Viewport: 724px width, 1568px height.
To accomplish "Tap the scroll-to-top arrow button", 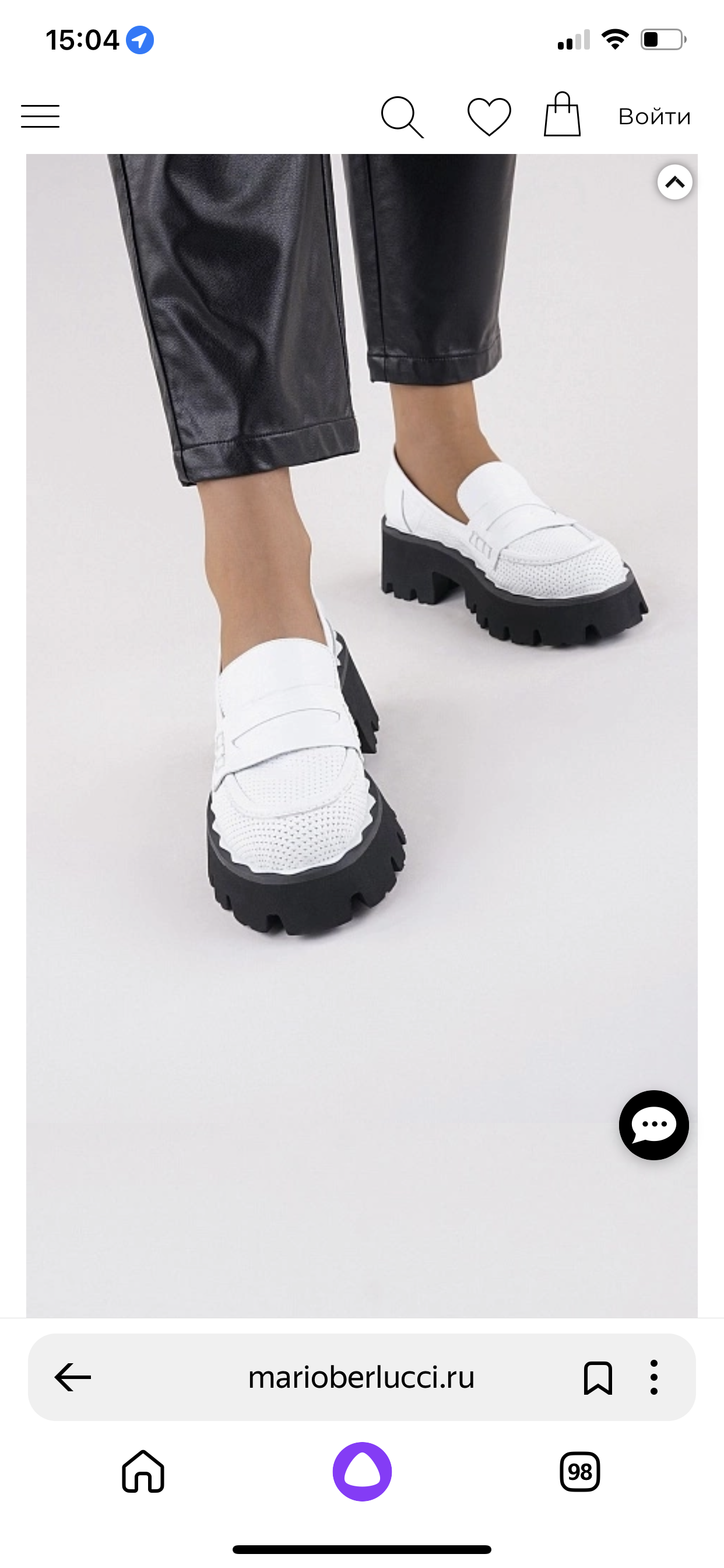I will coord(674,182).
